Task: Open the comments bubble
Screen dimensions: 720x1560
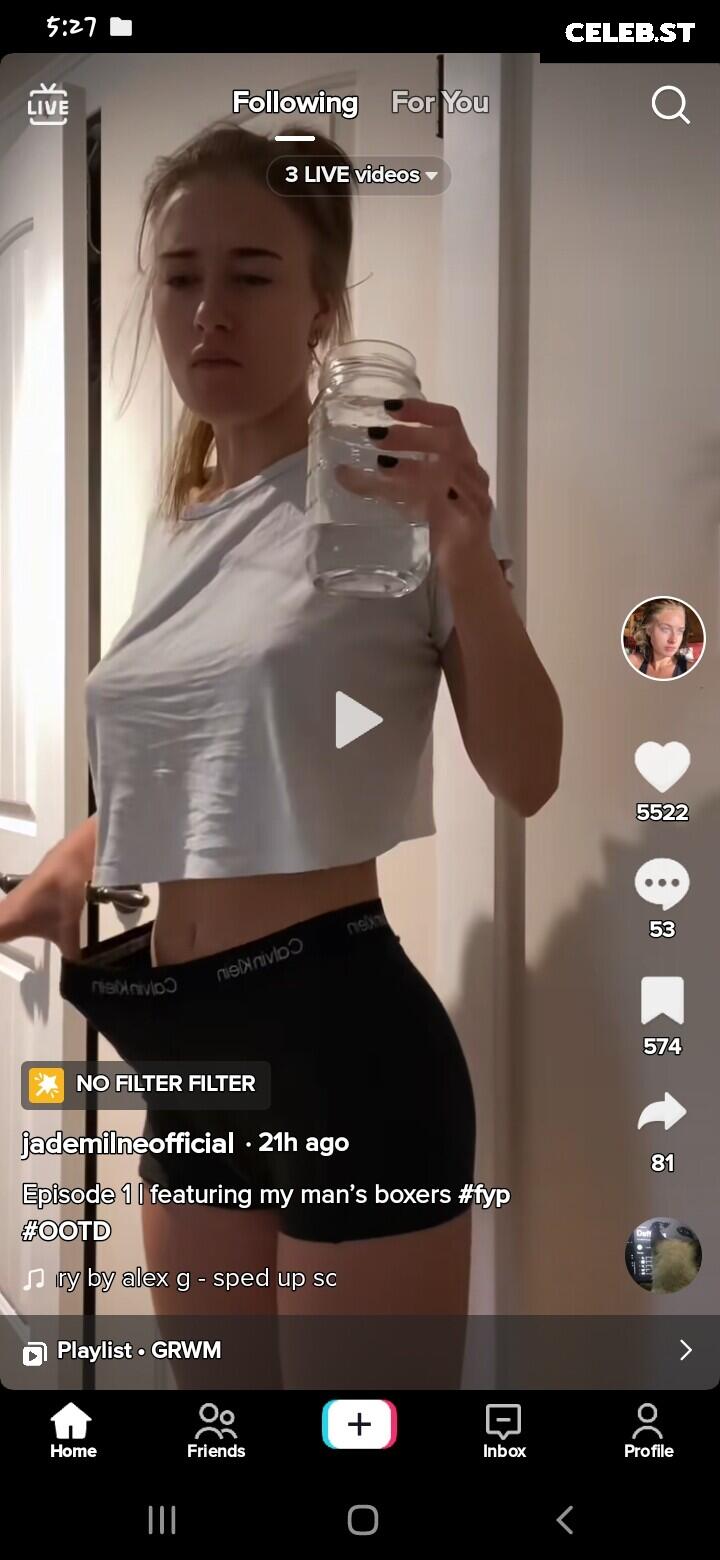Action: tap(662, 884)
